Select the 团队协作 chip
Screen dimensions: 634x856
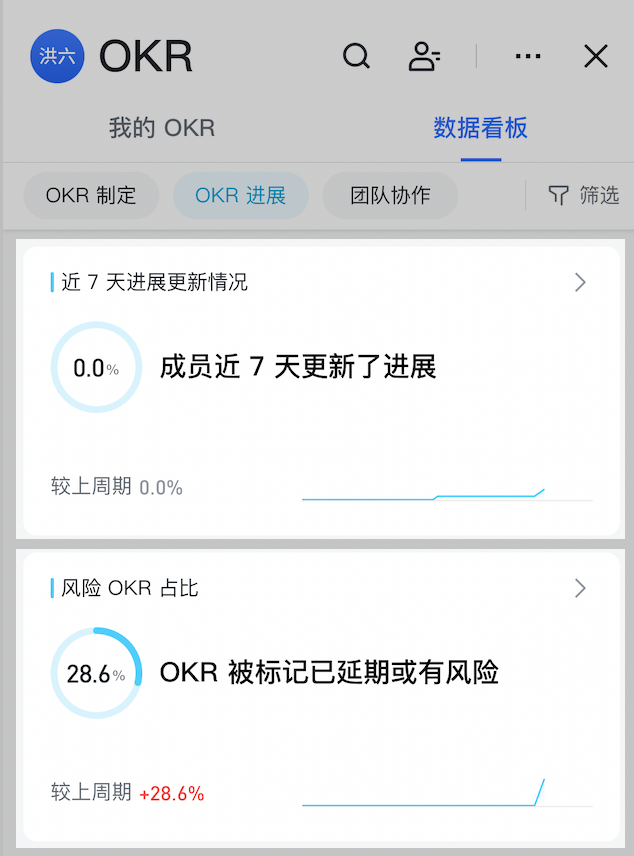pyautogui.click(x=390, y=195)
